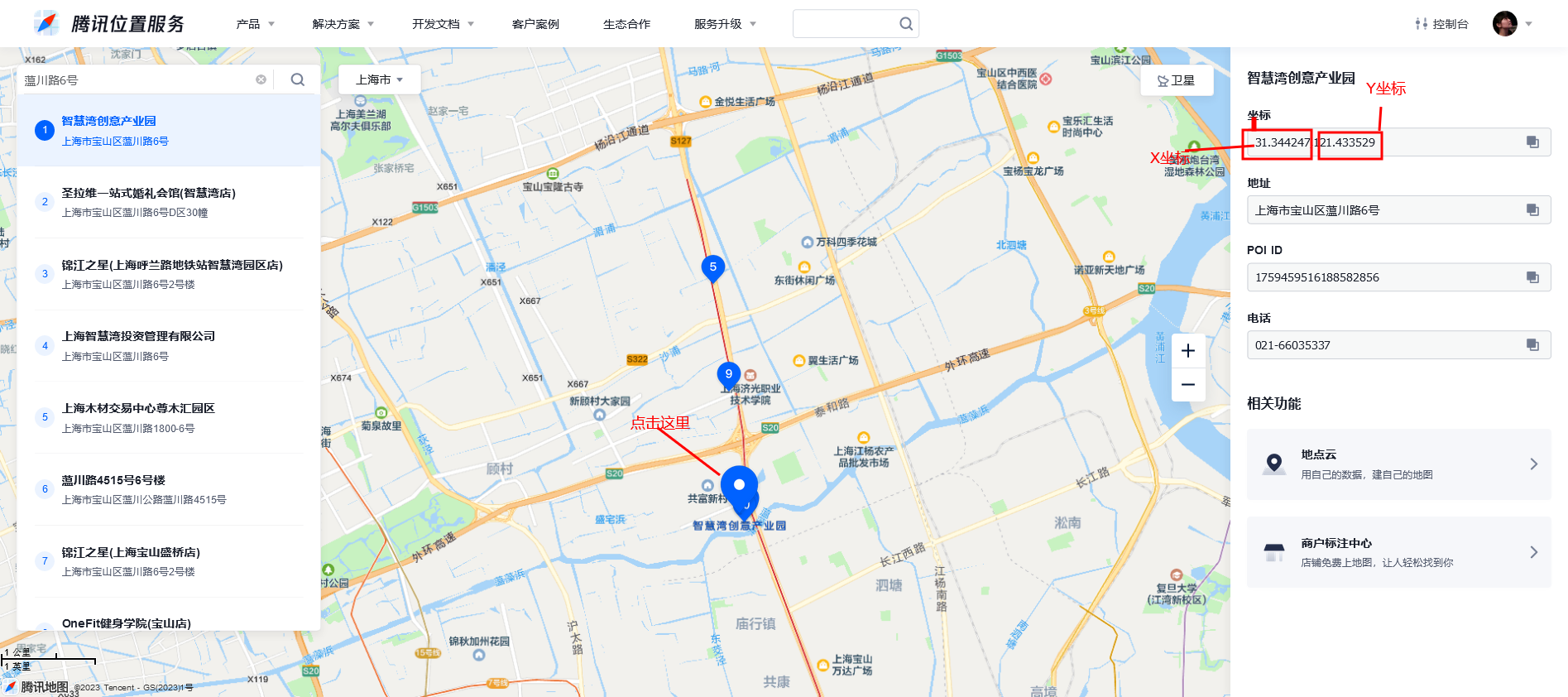Open the 开发文档 menu
The height and width of the screenshot is (697, 1568).
pos(443,24)
